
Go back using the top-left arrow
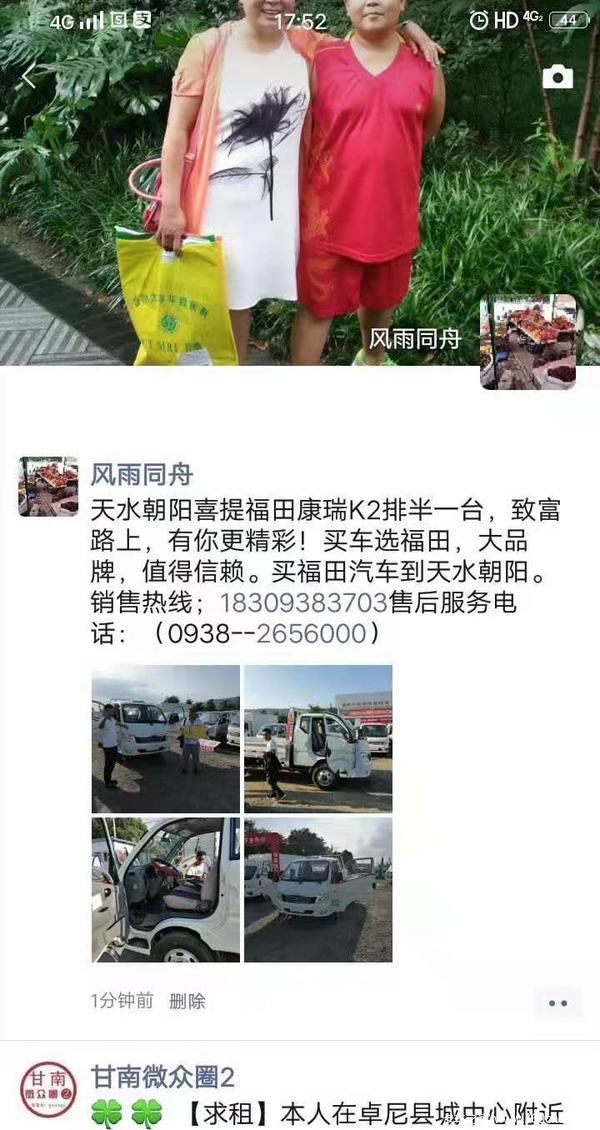pyautogui.click(x=28, y=76)
